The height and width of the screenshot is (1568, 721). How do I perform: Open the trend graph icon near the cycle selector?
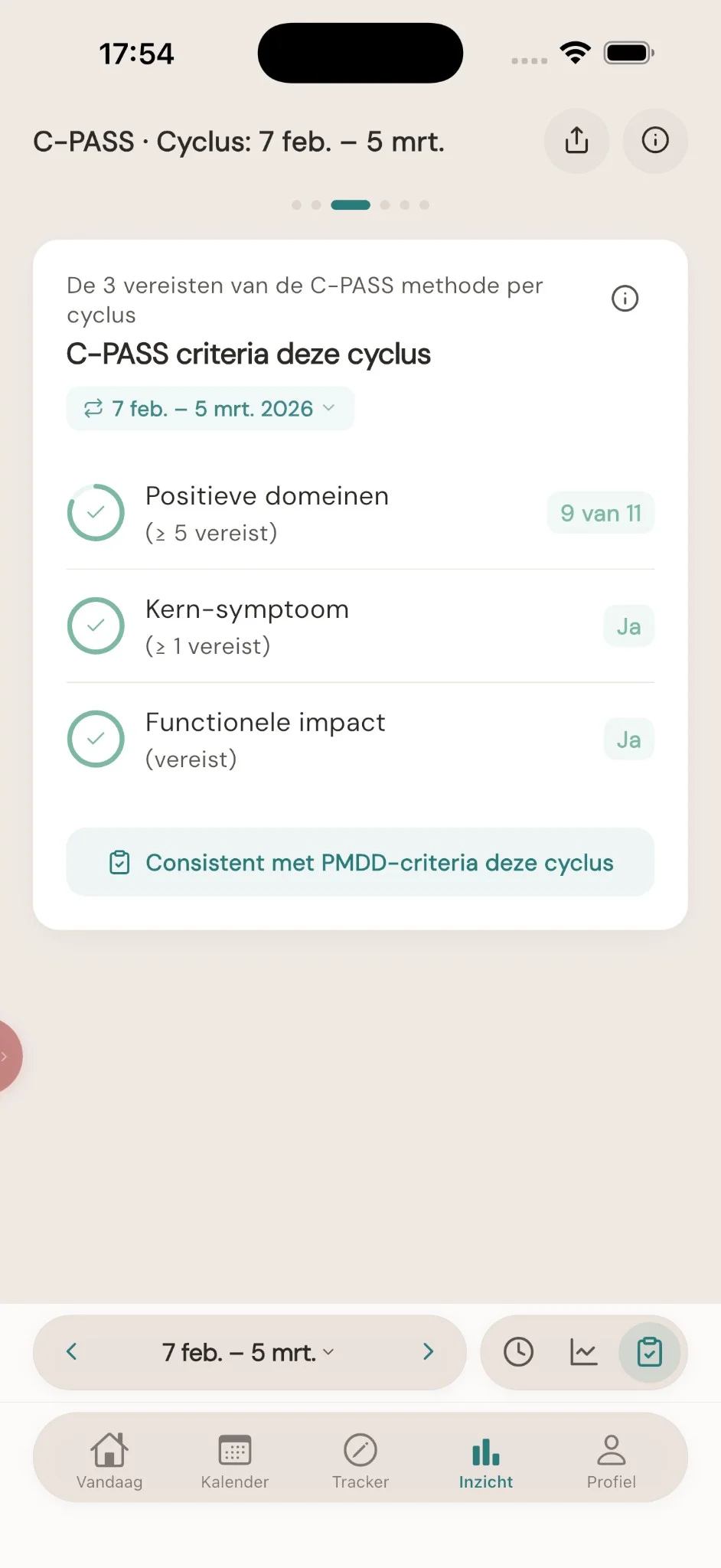[583, 1352]
